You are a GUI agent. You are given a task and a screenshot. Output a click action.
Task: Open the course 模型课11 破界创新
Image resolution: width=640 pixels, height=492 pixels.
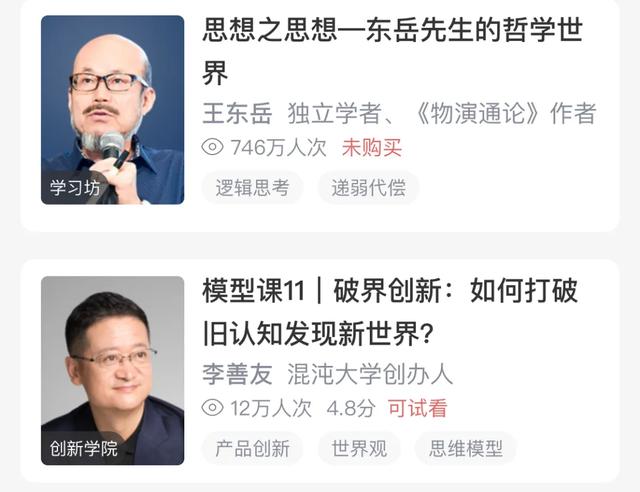(390, 310)
